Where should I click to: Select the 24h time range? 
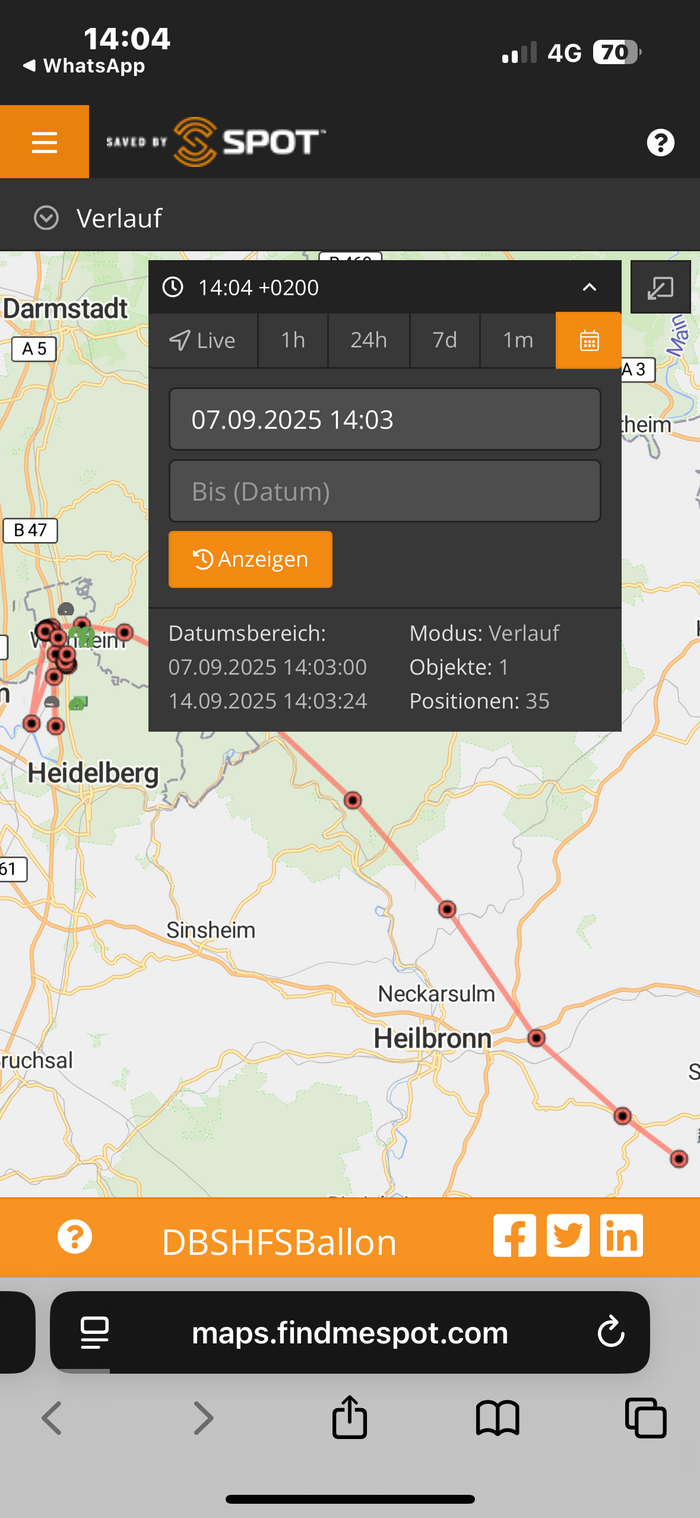[x=368, y=340]
